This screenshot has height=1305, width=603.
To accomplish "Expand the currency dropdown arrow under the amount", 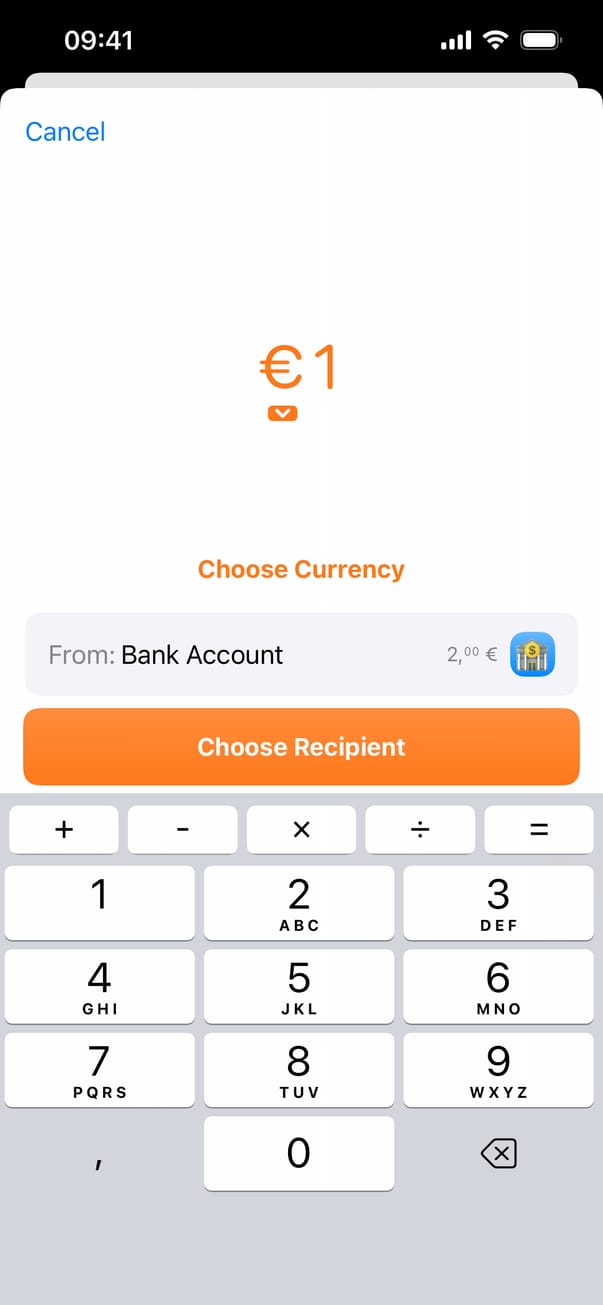I will pos(283,413).
